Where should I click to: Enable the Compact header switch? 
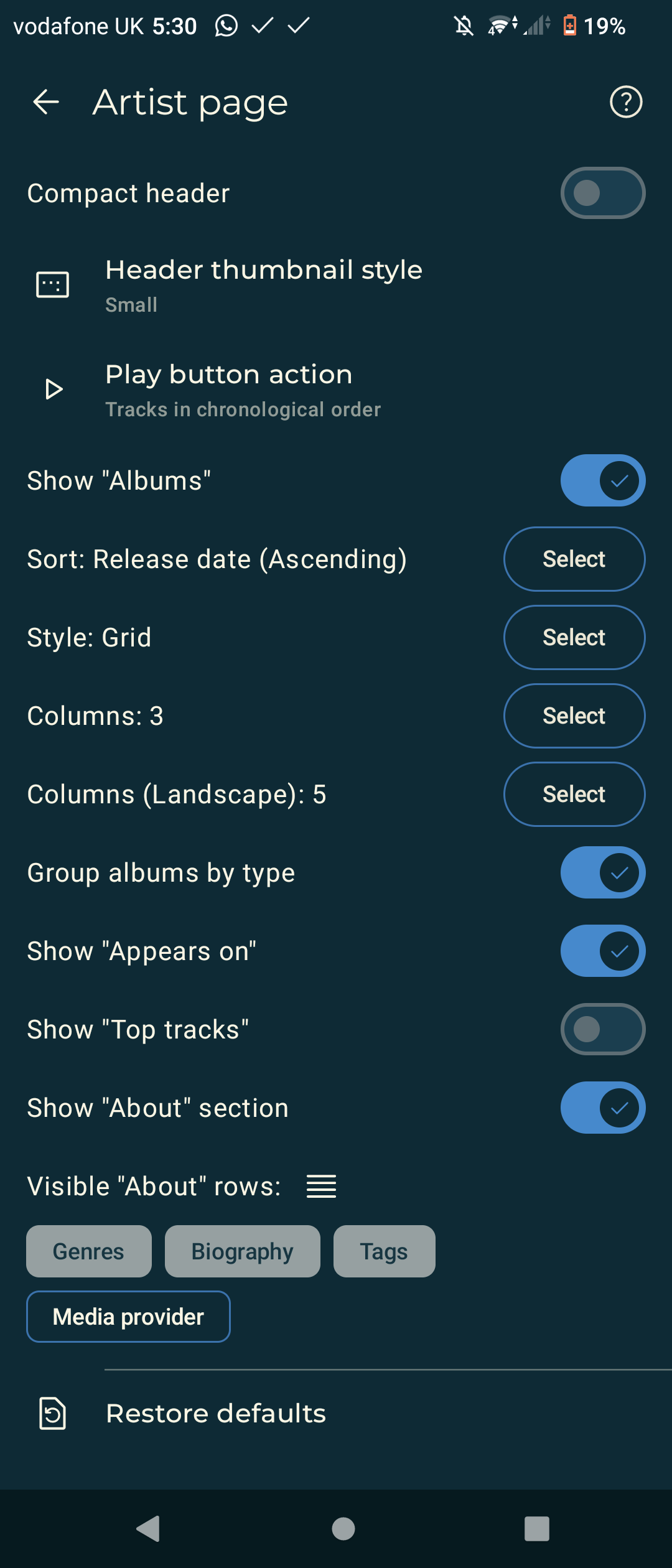point(602,193)
